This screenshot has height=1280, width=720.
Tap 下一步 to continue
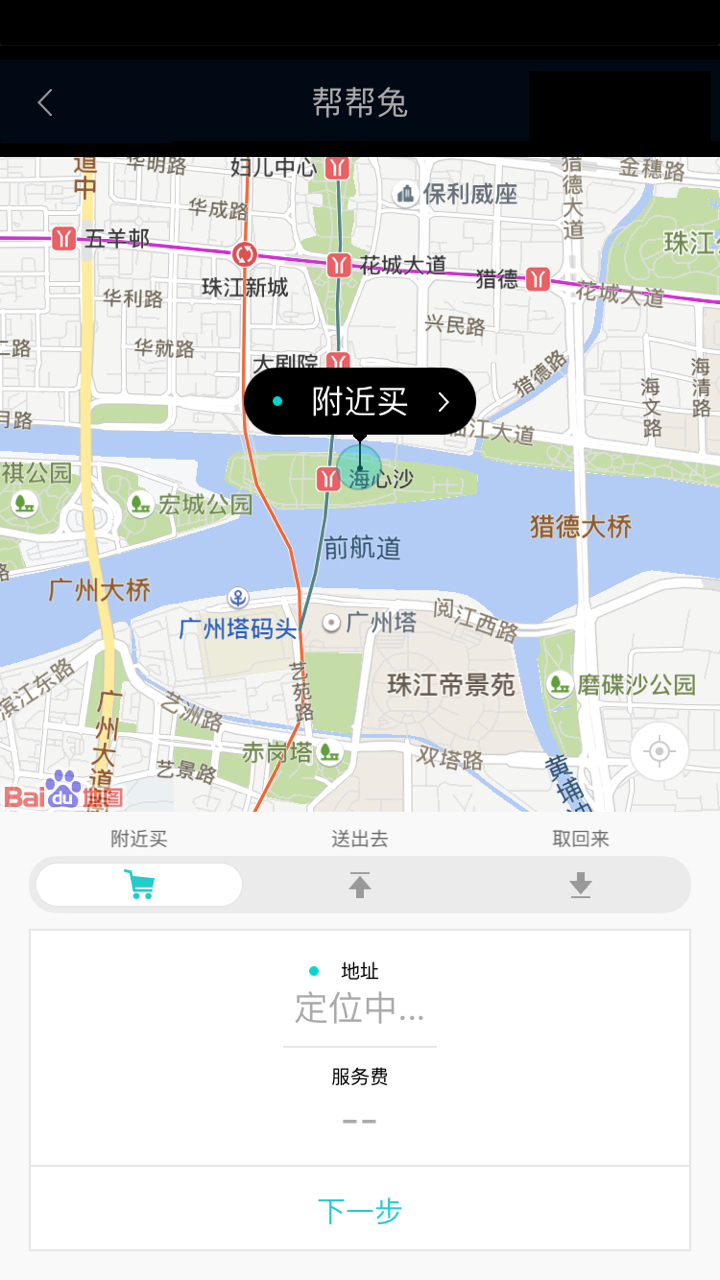(360, 1211)
